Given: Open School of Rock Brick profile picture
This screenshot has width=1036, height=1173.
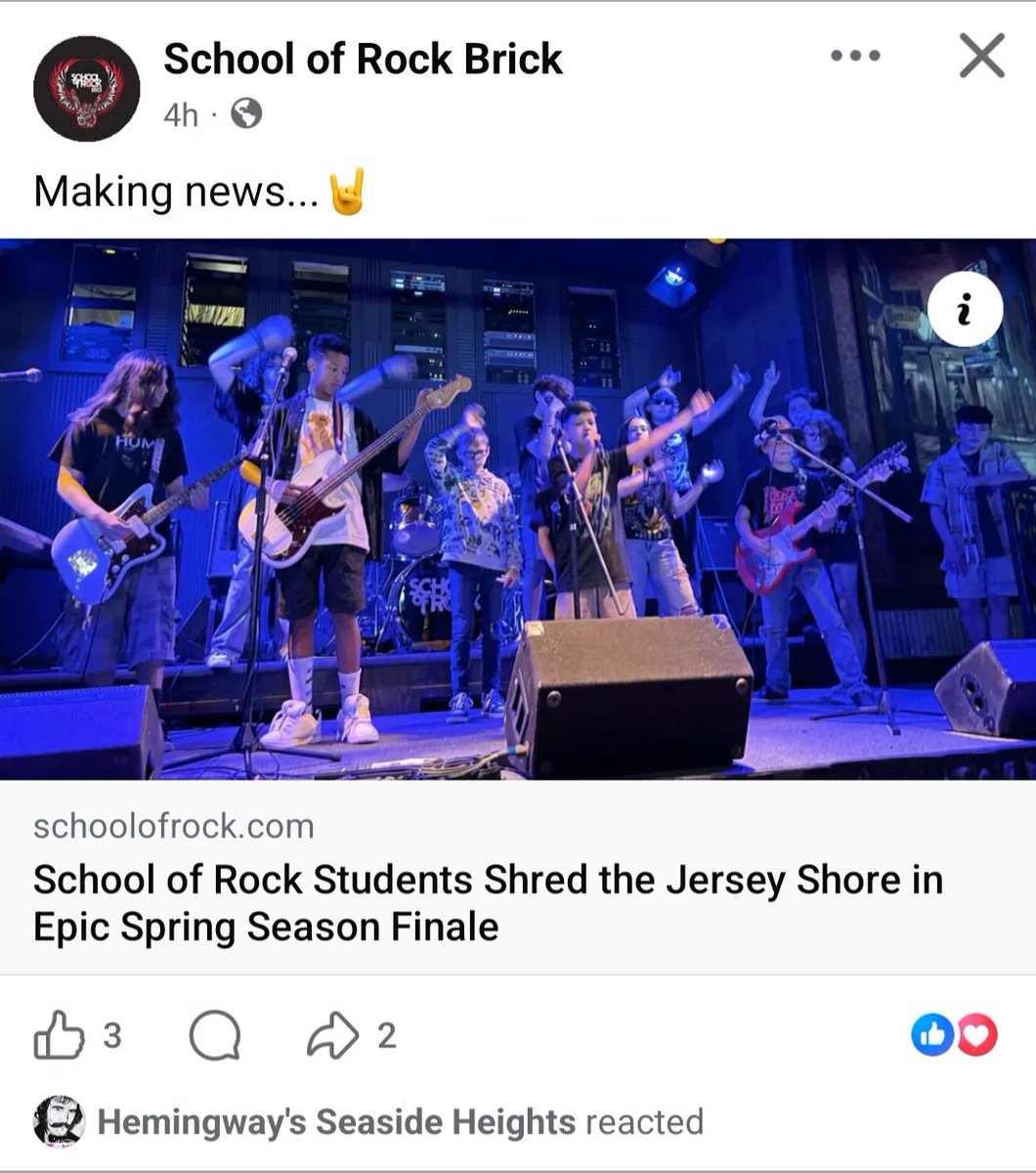Looking at the screenshot, I should click(x=86, y=88).
